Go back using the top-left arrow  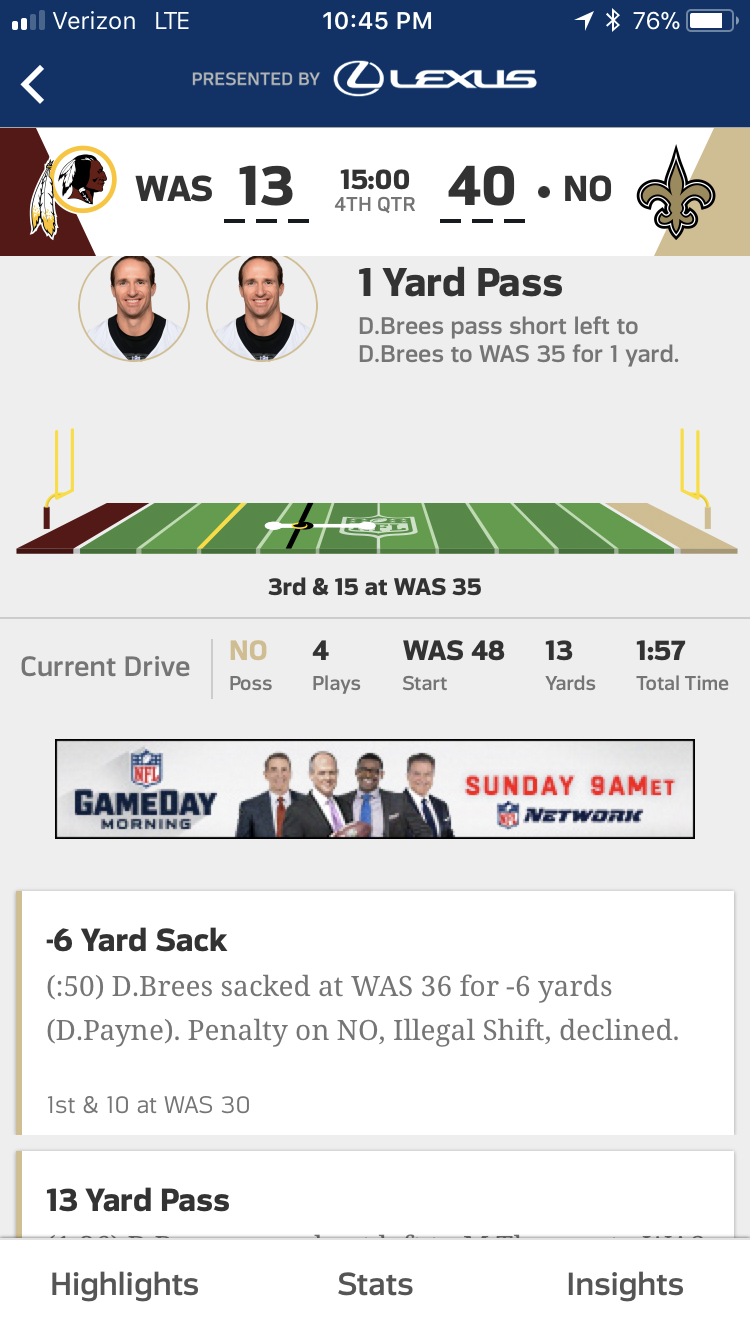(x=33, y=84)
